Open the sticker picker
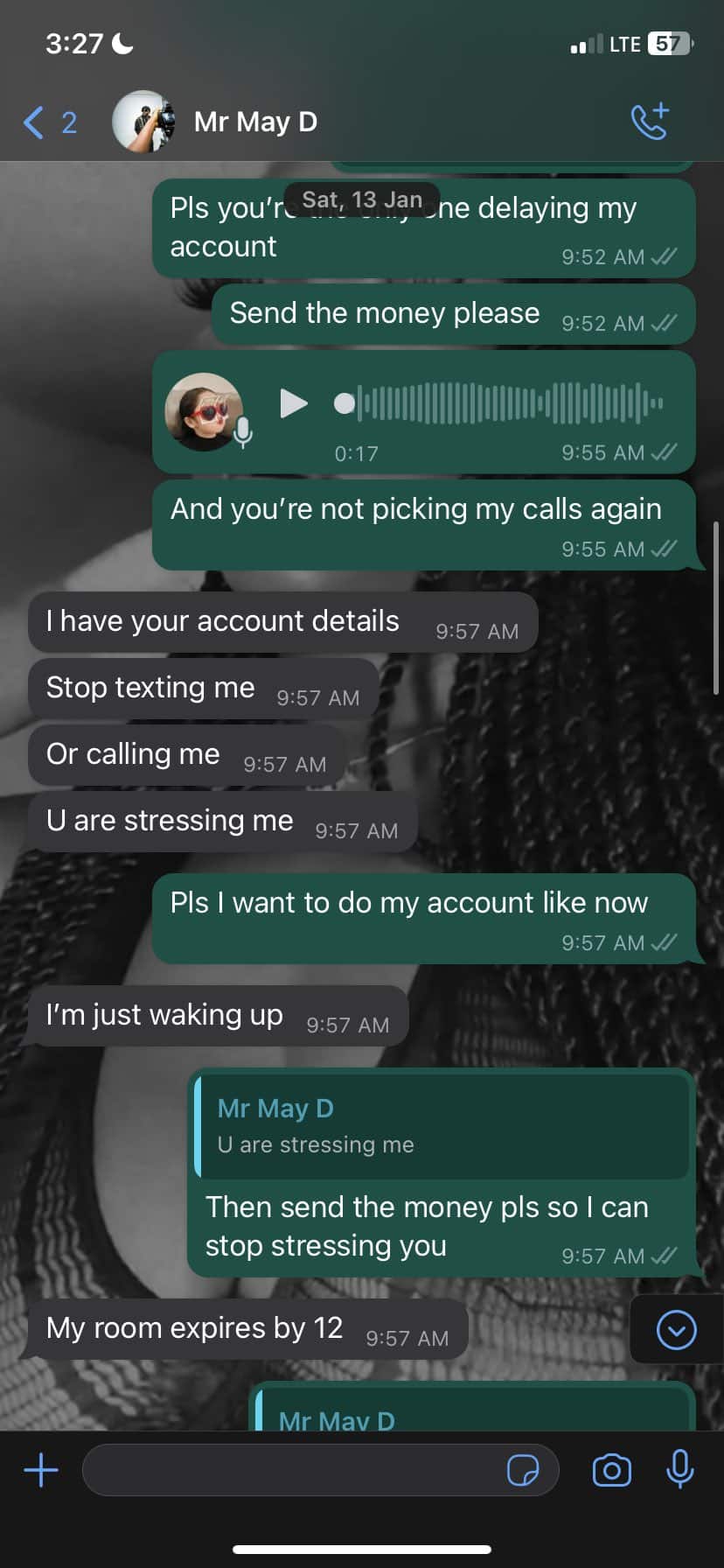Screen dimensions: 724x1568 click(x=523, y=1470)
